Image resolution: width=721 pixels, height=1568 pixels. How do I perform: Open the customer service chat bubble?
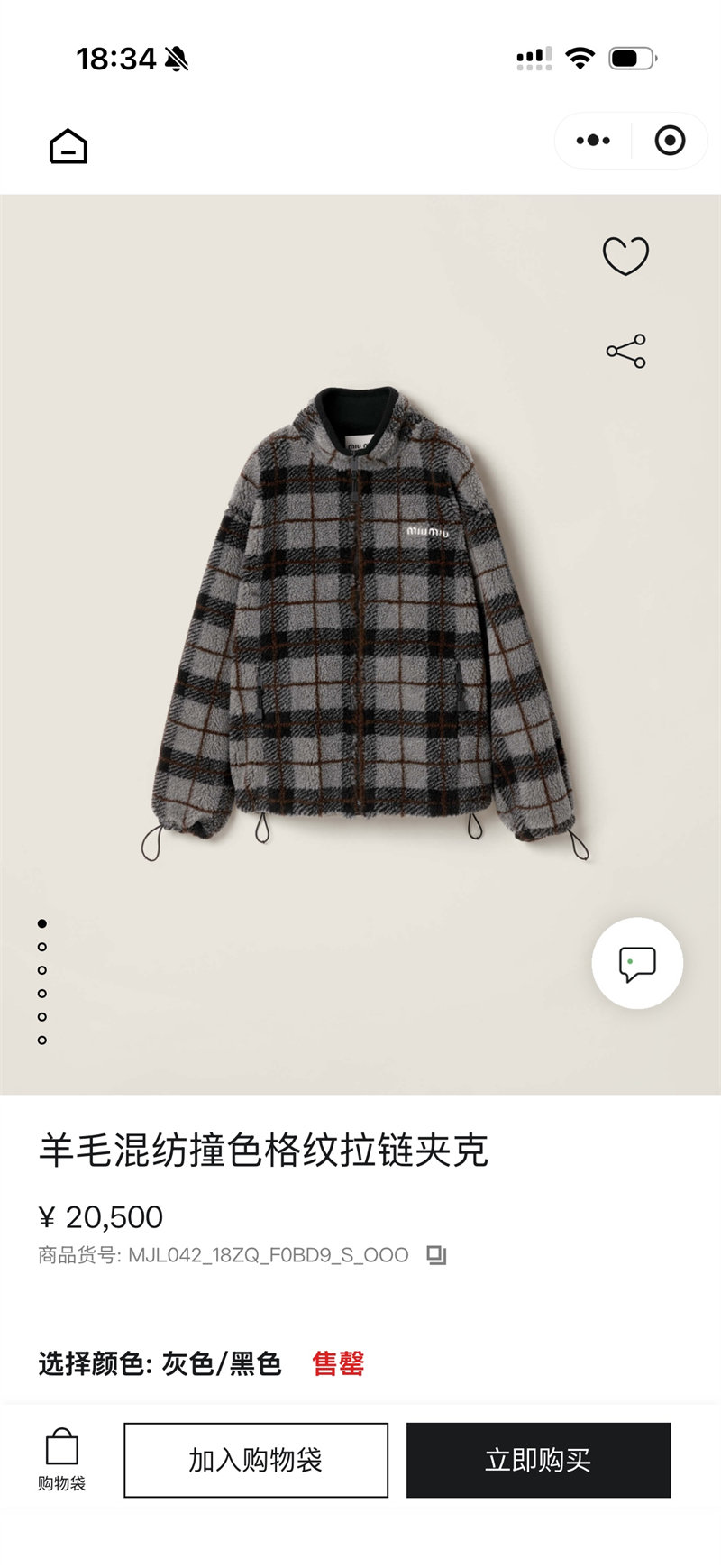[636, 963]
